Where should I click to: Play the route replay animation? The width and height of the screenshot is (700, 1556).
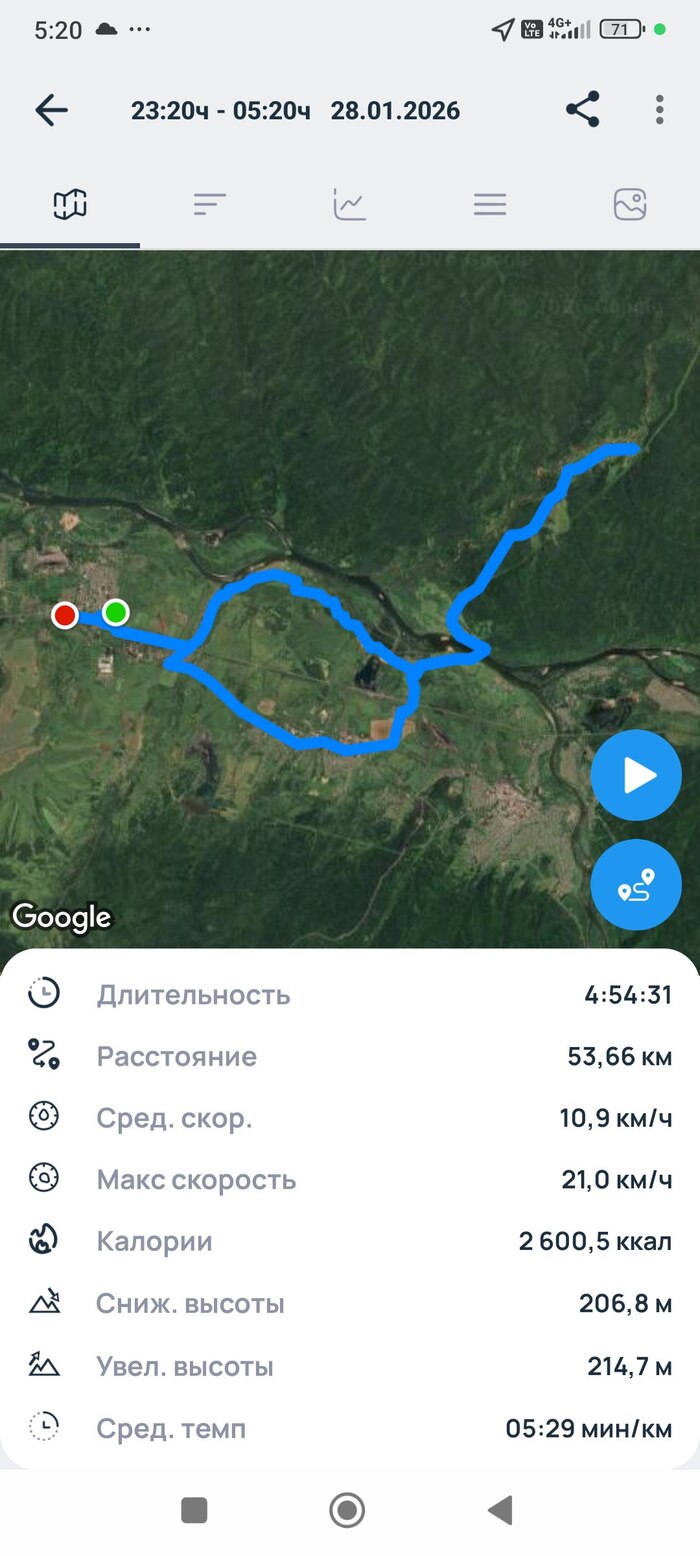pyautogui.click(x=636, y=775)
